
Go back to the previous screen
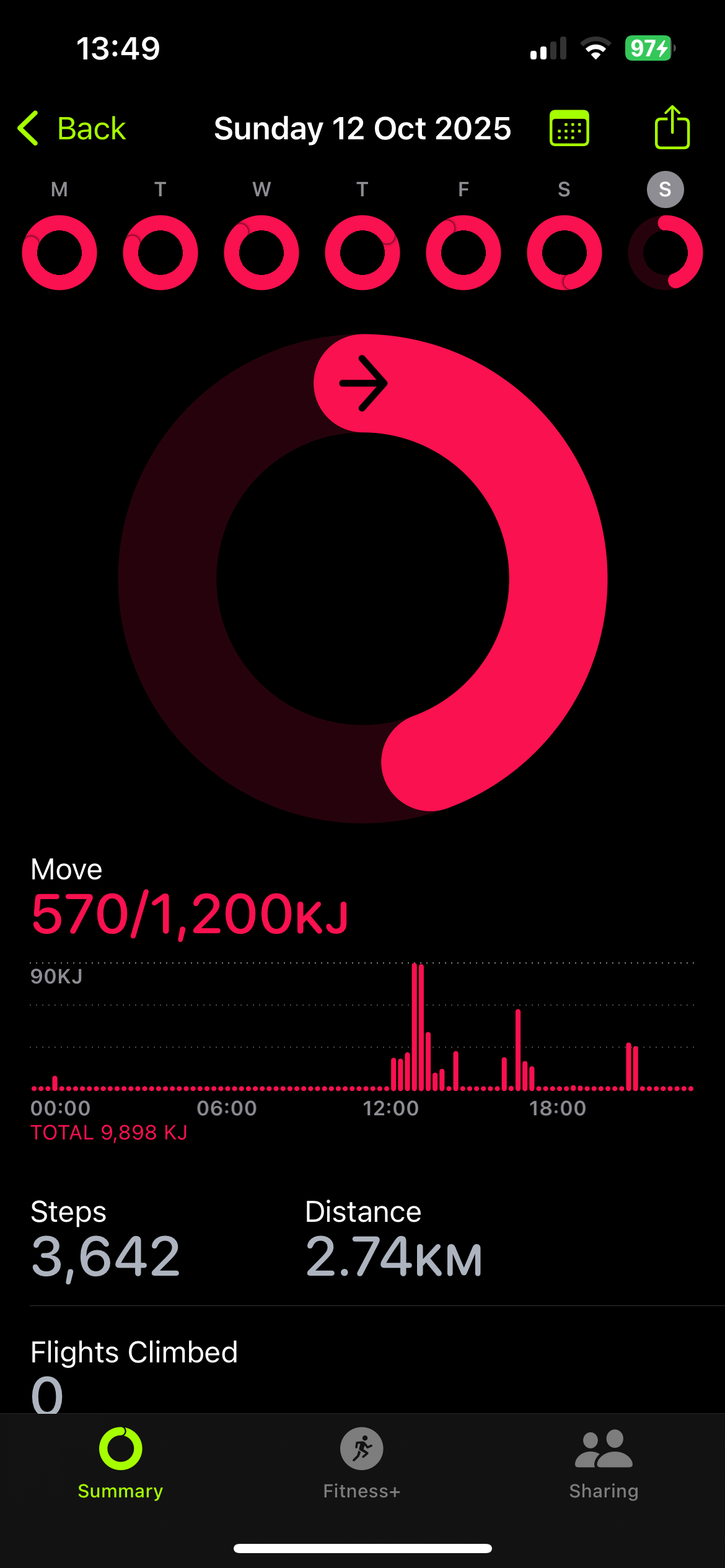(x=72, y=129)
